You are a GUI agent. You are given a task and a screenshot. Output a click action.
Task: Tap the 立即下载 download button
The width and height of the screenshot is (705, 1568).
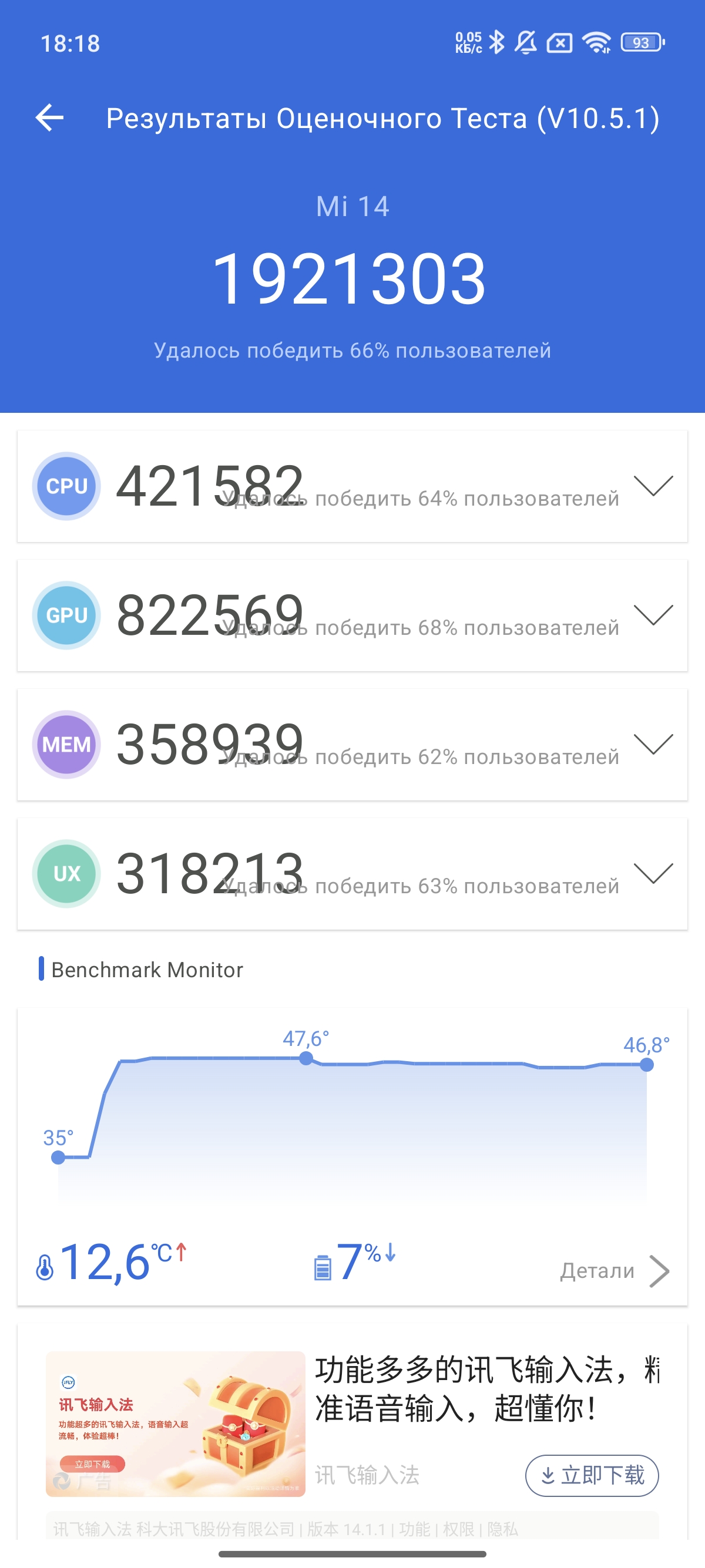(x=592, y=1475)
